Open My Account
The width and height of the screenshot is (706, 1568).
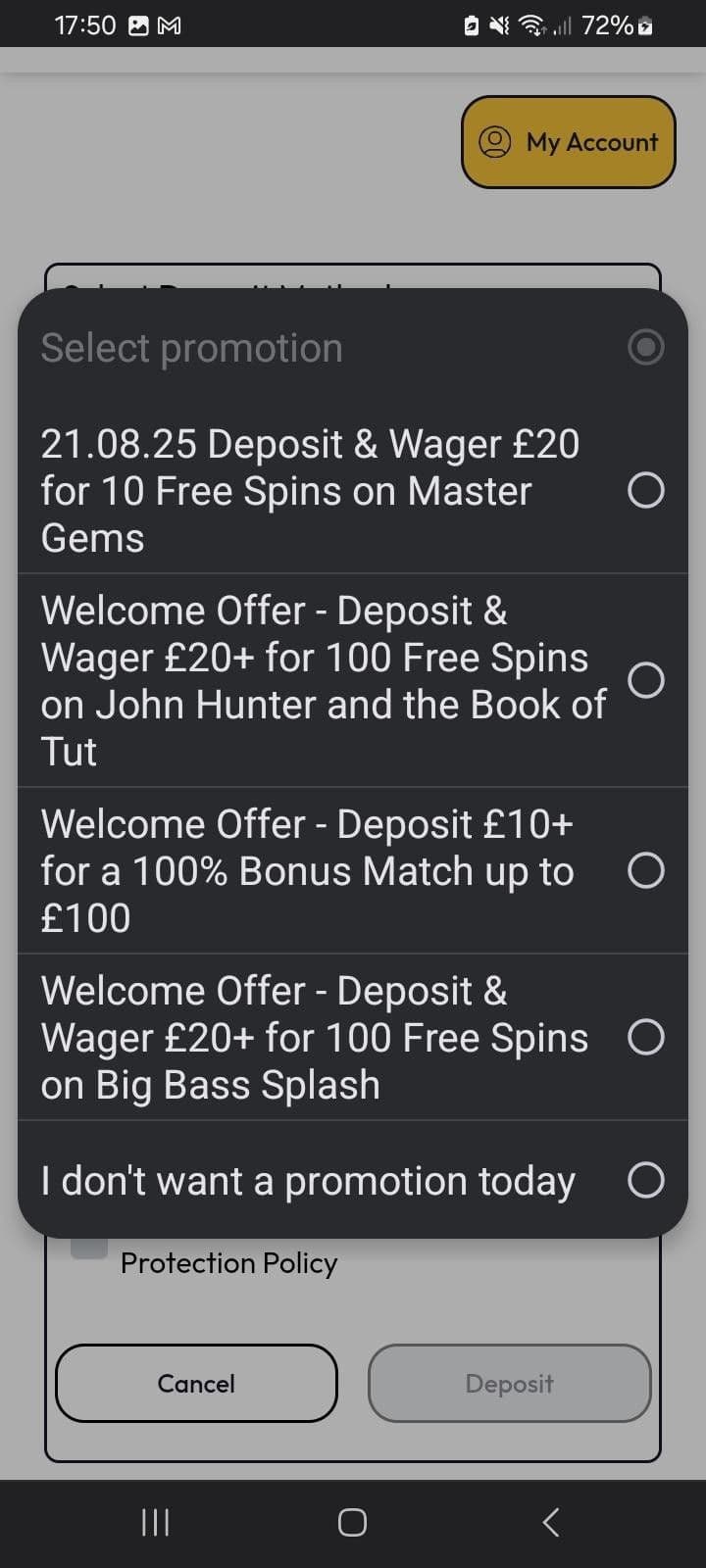coord(568,141)
